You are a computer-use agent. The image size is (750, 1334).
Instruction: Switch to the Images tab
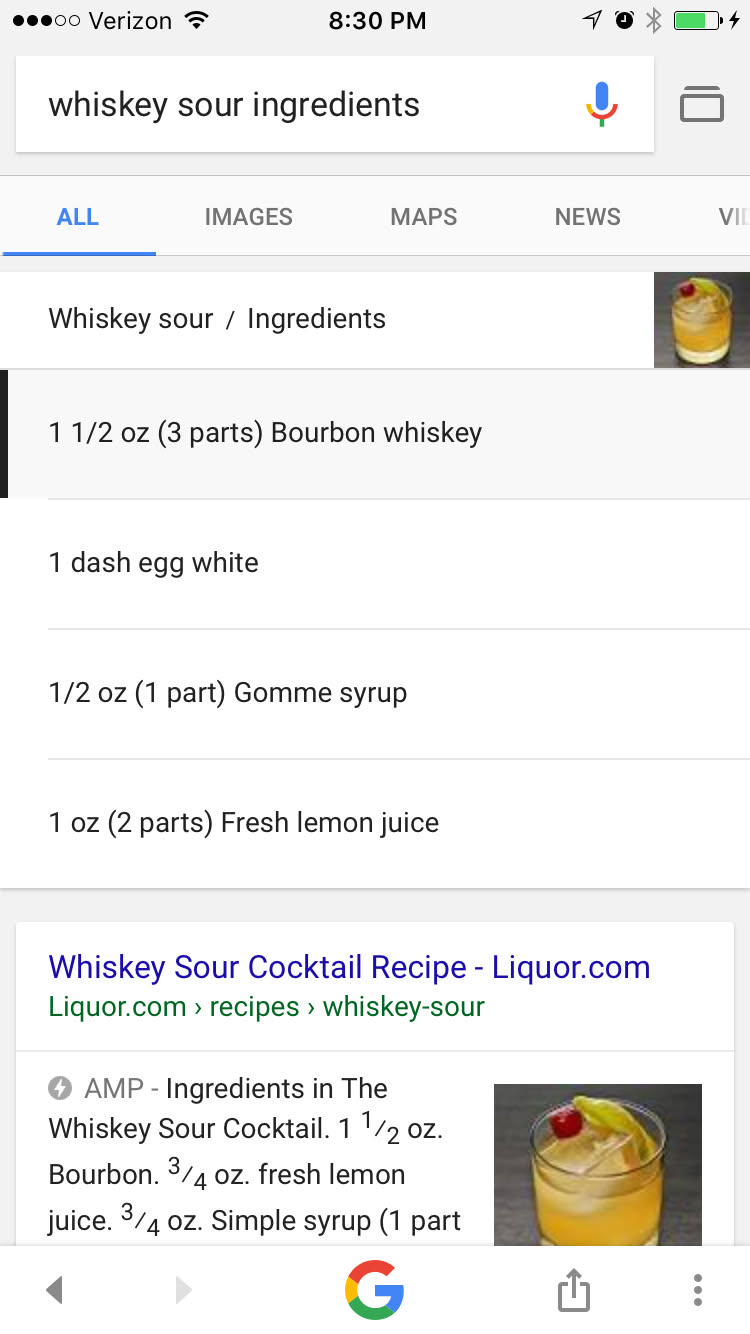pyautogui.click(x=248, y=217)
